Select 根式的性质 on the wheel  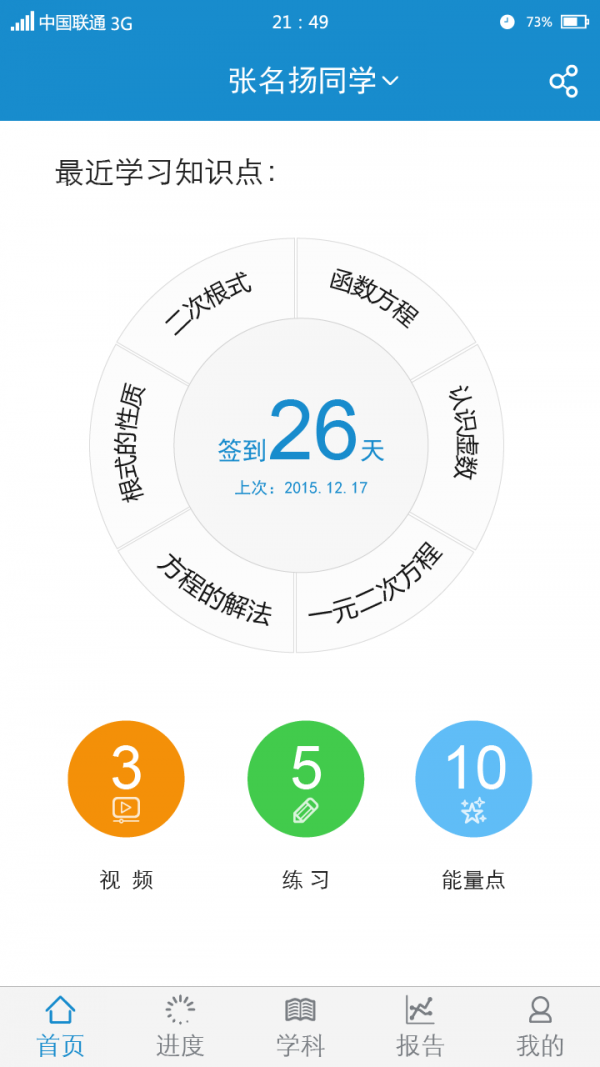[x=132, y=441]
